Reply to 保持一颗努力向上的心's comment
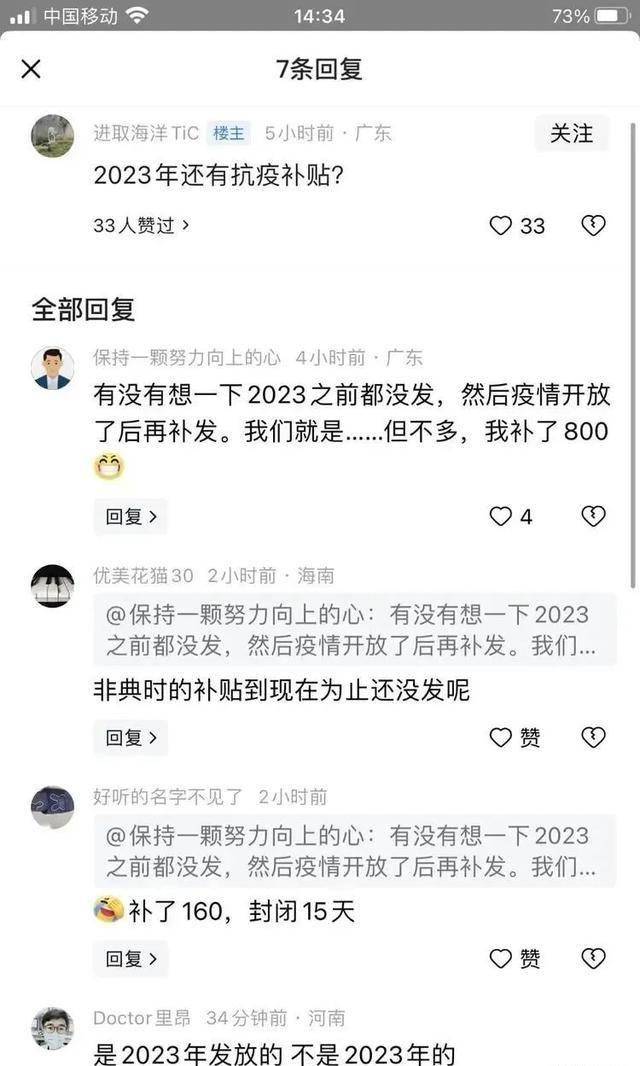The width and height of the screenshot is (640, 1066). (131, 516)
